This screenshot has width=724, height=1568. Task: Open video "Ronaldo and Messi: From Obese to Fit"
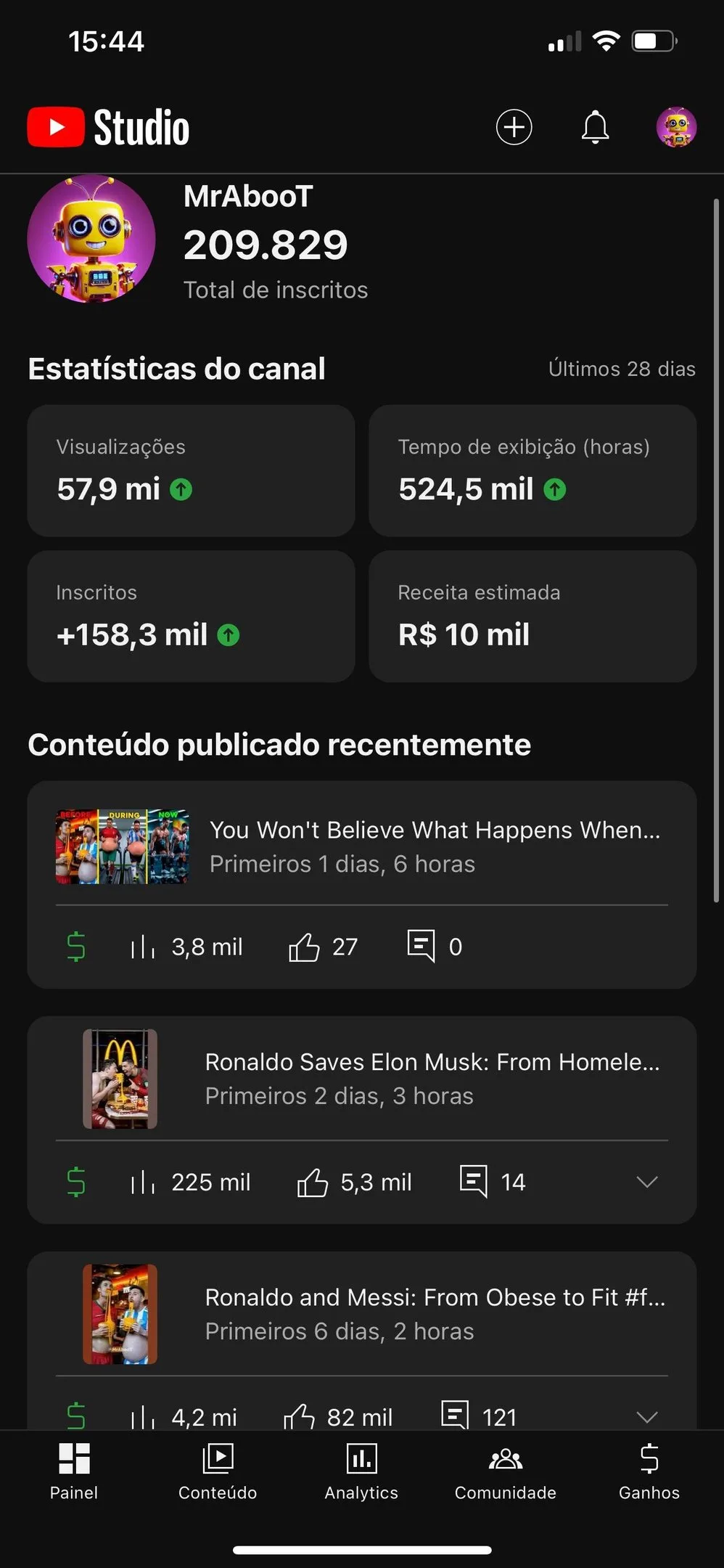434,1314
